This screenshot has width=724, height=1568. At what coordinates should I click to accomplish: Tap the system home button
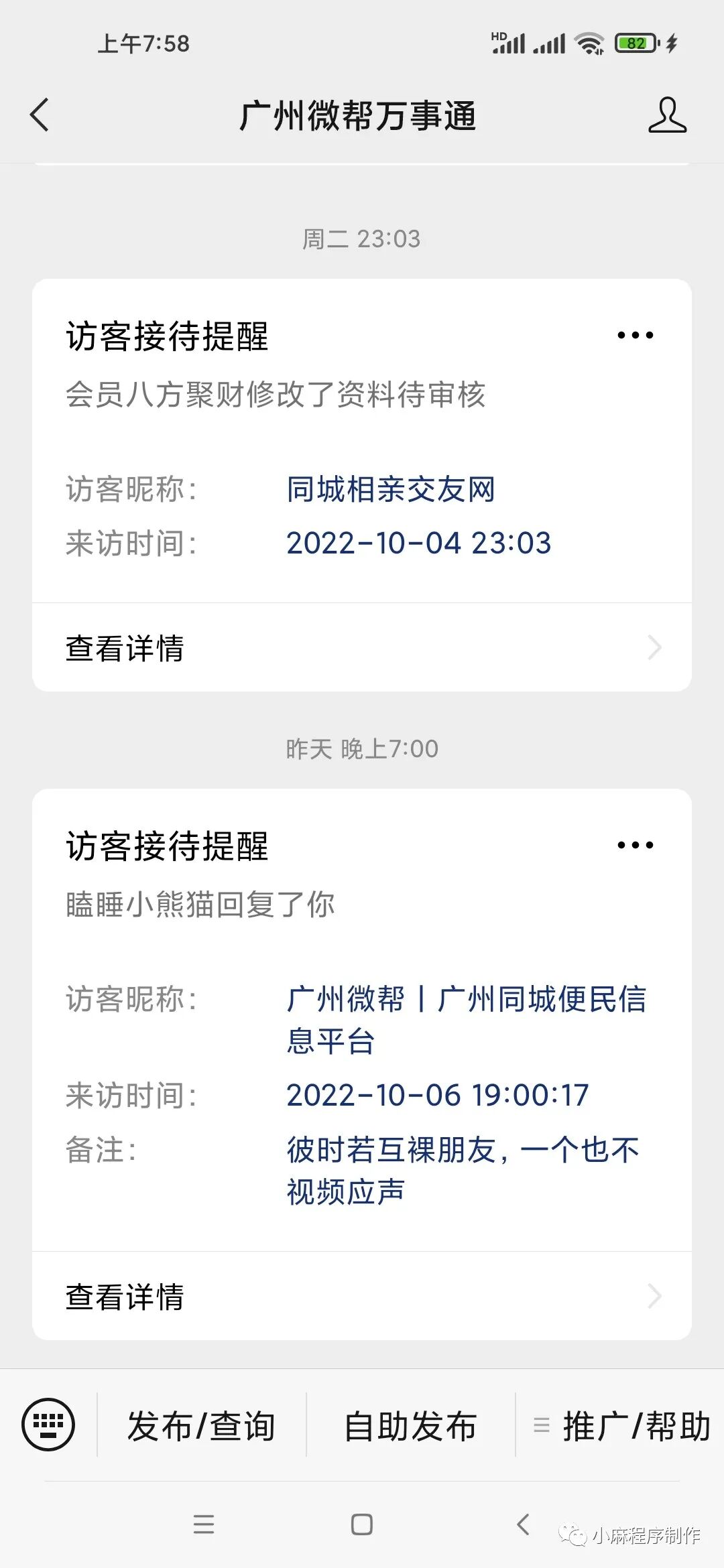(x=362, y=1524)
